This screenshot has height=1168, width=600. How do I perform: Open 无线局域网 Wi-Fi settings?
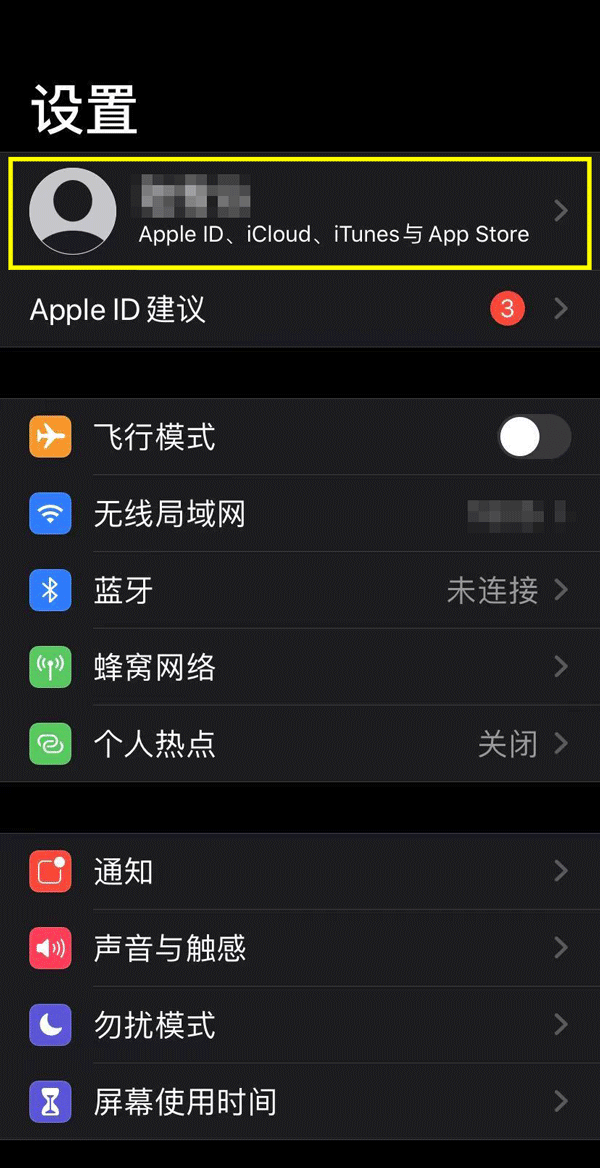(x=300, y=514)
